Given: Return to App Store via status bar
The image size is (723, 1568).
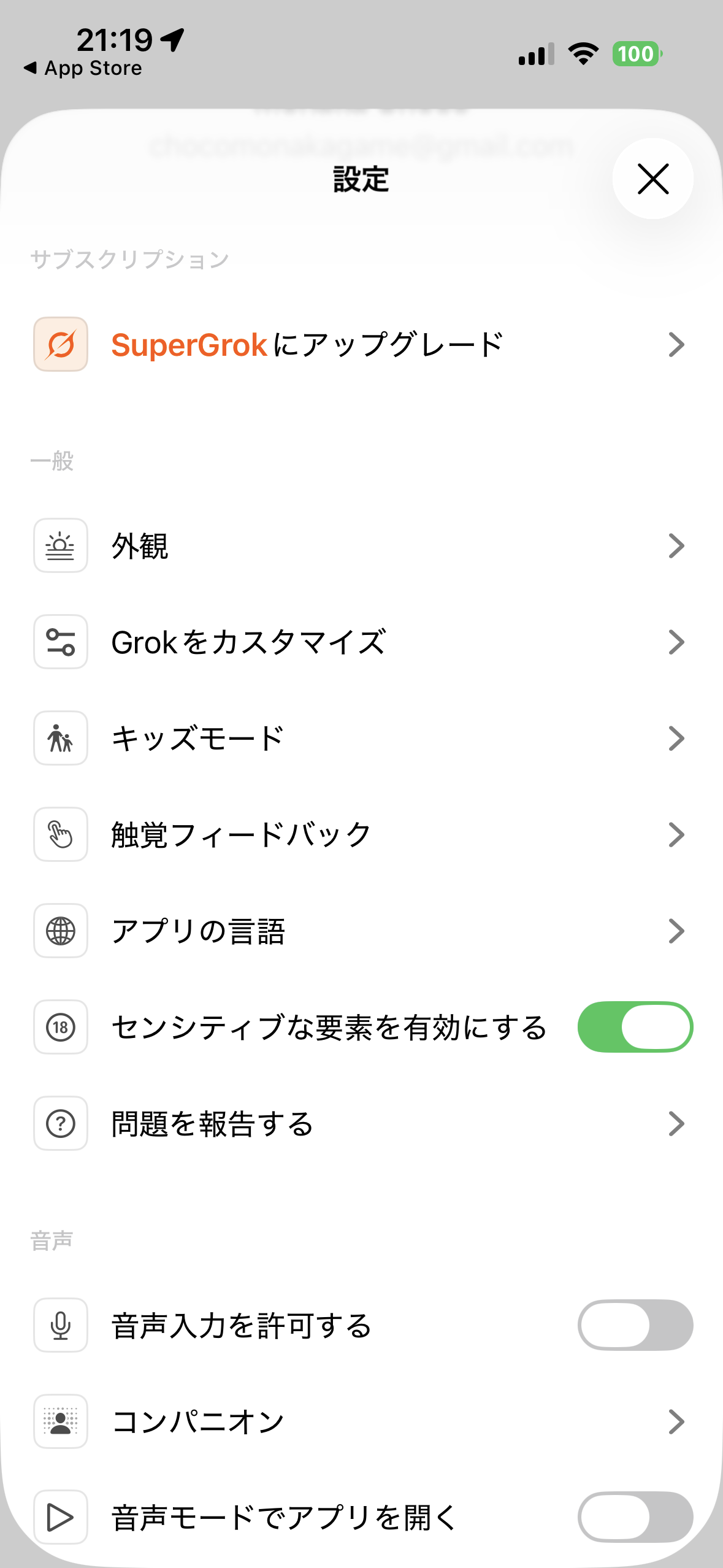Looking at the screenshot, I should pos(83,68).
